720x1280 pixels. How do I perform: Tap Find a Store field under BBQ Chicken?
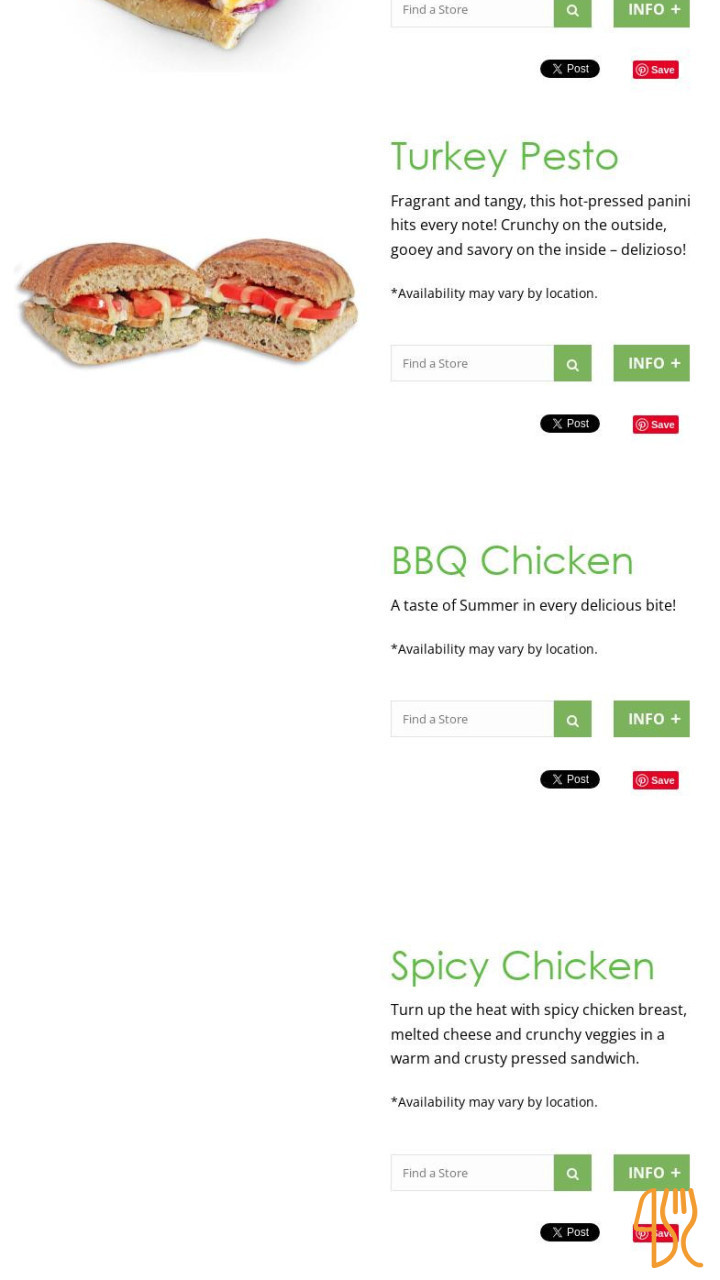[x=472, y=719]
